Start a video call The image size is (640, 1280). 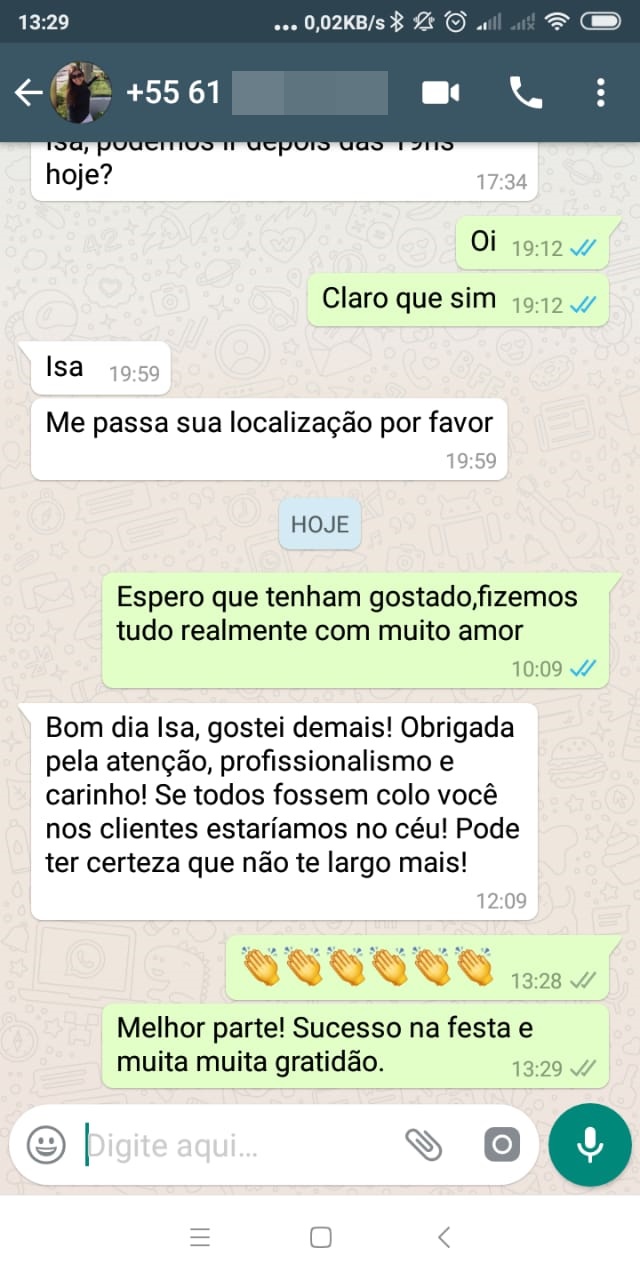coord(440,93)
